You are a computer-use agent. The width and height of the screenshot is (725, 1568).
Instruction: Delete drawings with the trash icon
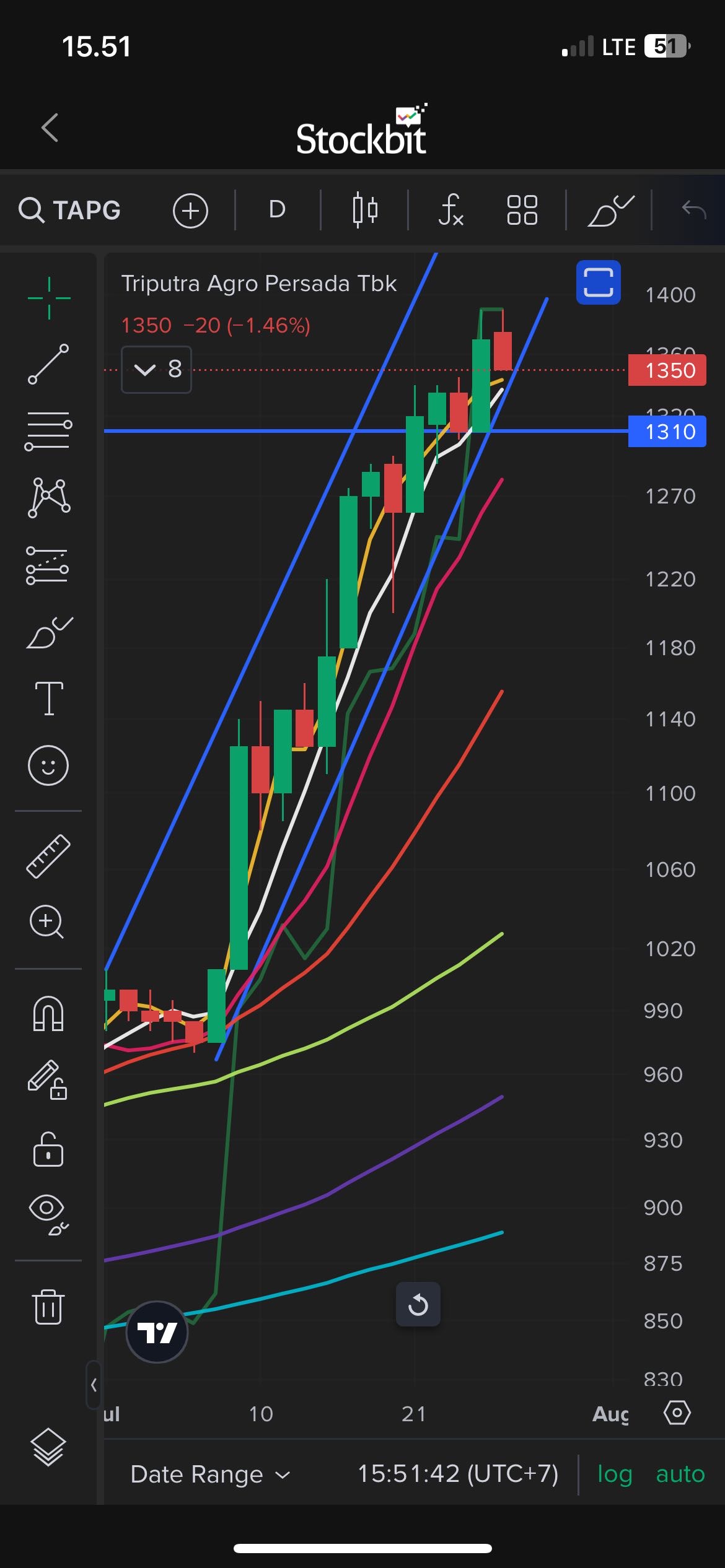48,1307
